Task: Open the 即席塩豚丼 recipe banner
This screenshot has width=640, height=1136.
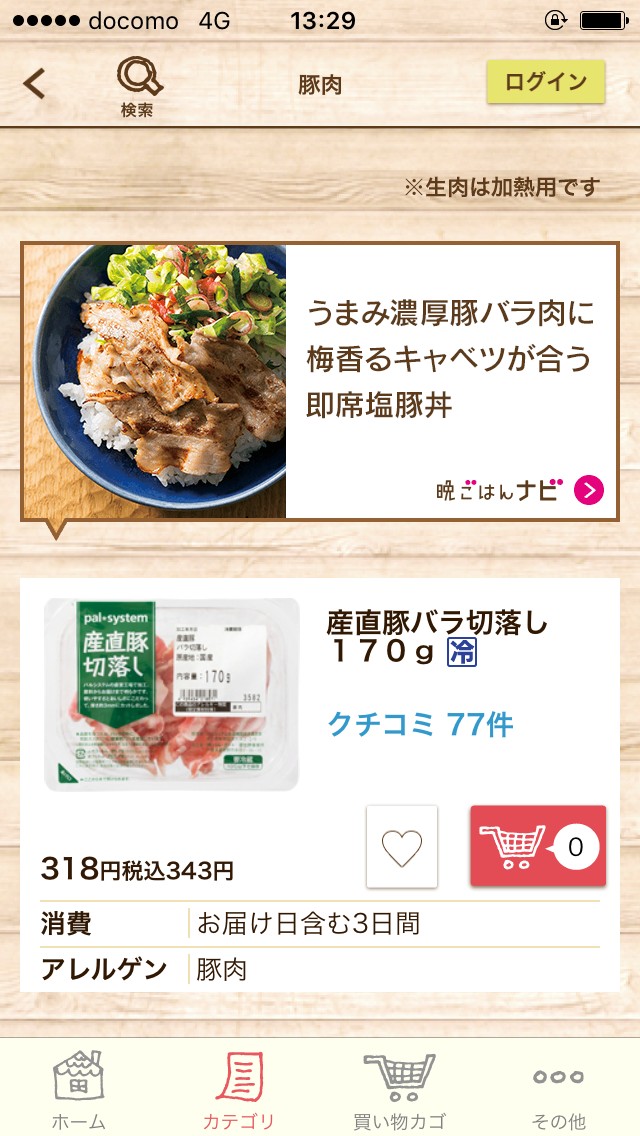Action: 320,381
